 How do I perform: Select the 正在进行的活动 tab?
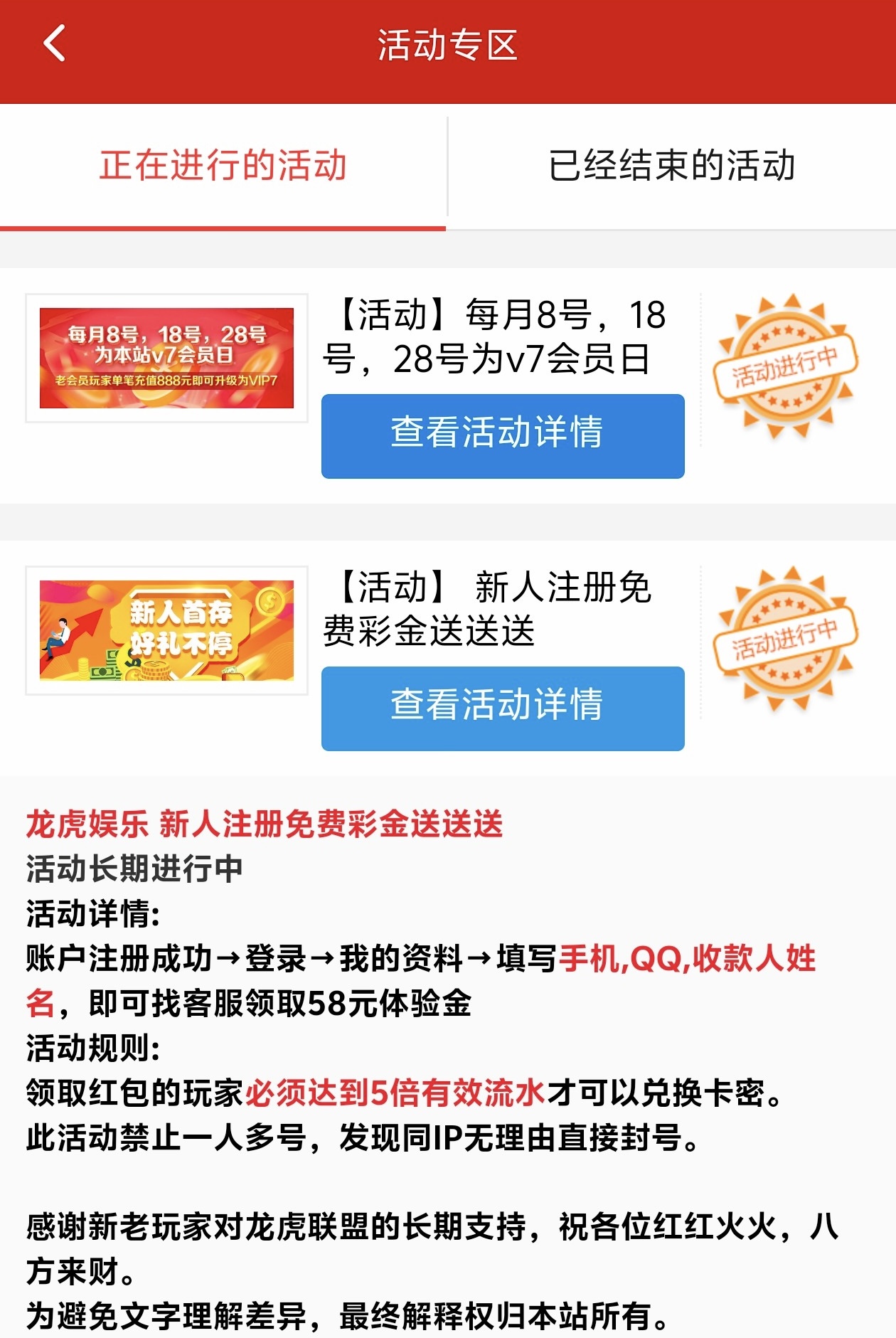223,166
